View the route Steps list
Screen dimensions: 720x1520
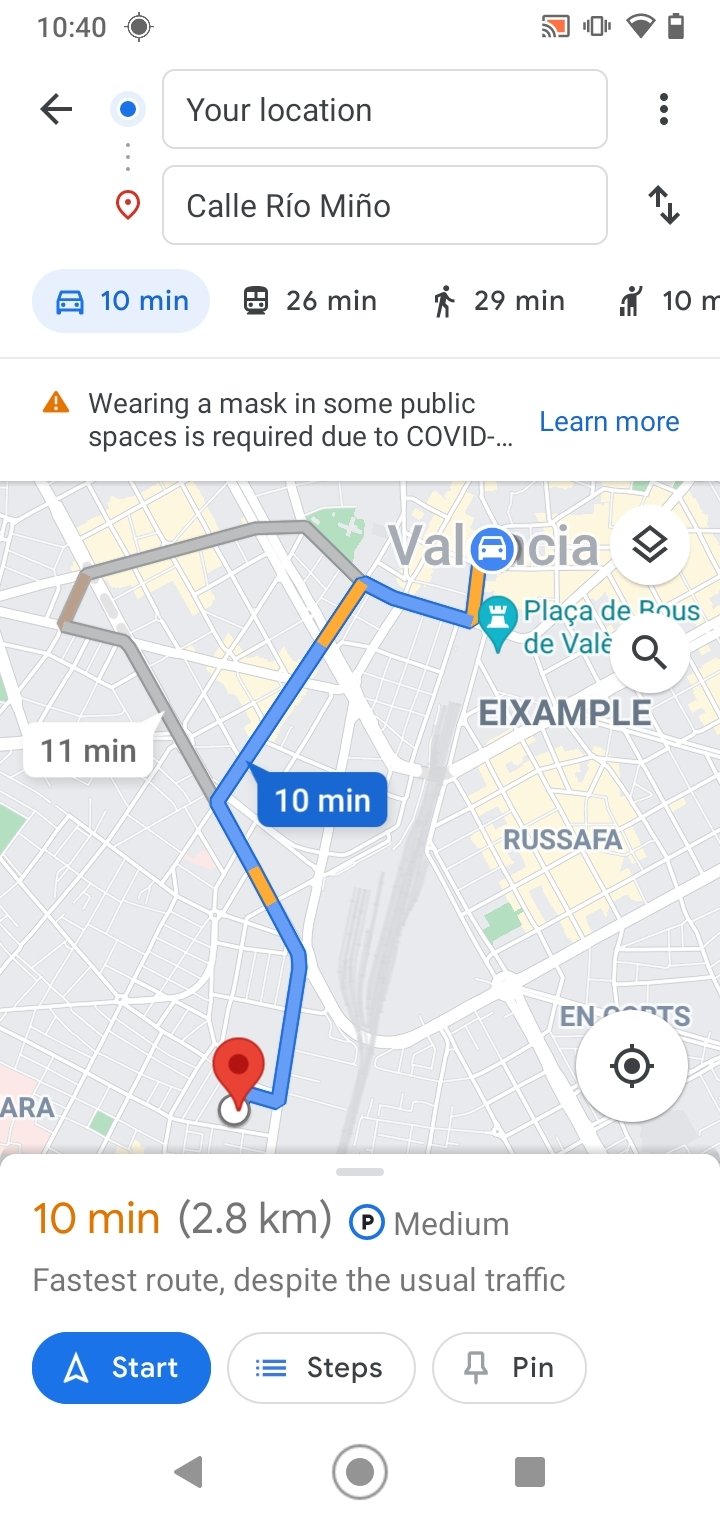coord(321,1367)
